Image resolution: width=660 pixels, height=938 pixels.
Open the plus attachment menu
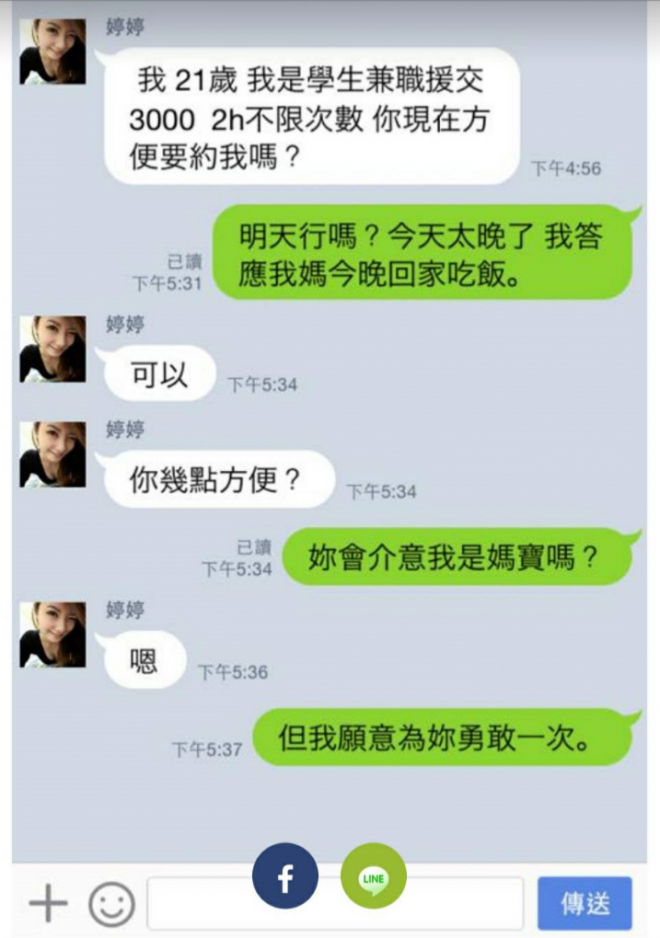point(47,905)
